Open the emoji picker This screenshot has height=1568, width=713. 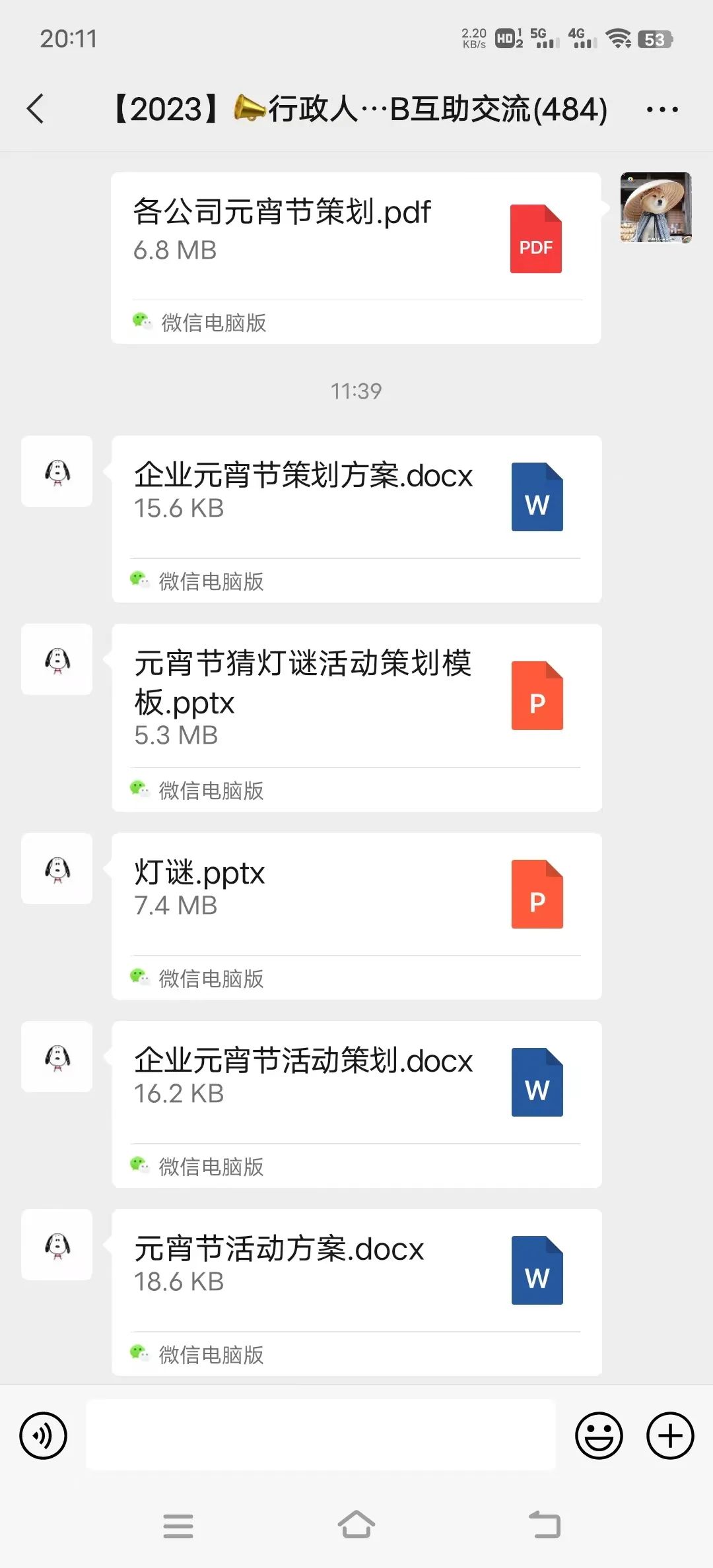click(597, 1435)
